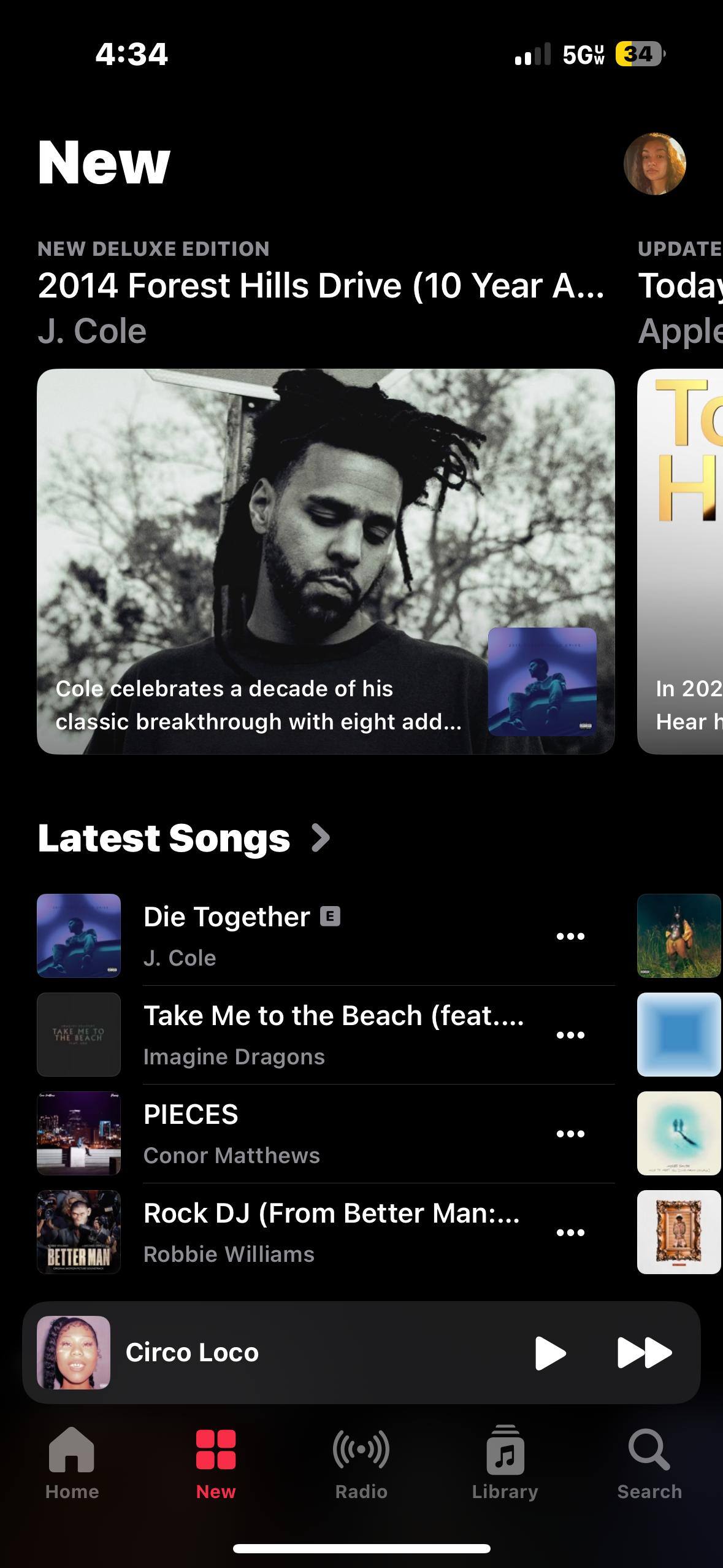Open the account profile picture

pos(654,164)
